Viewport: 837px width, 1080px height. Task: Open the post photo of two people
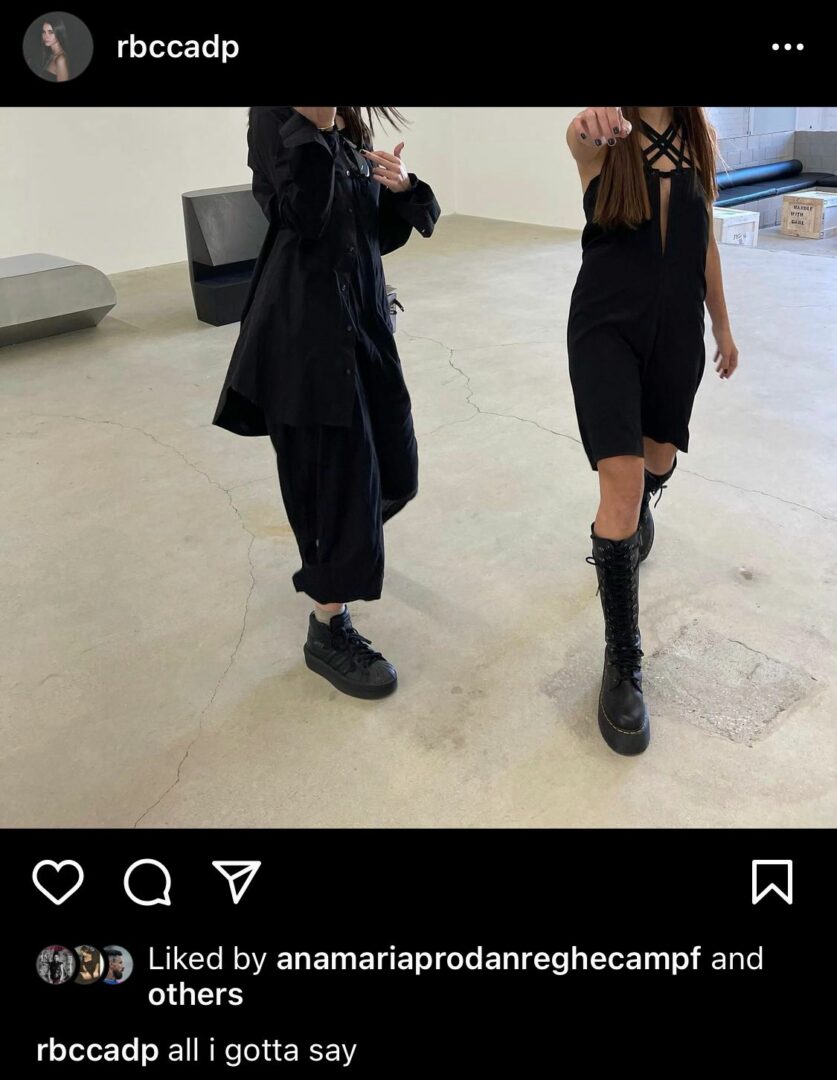[418, 467]
